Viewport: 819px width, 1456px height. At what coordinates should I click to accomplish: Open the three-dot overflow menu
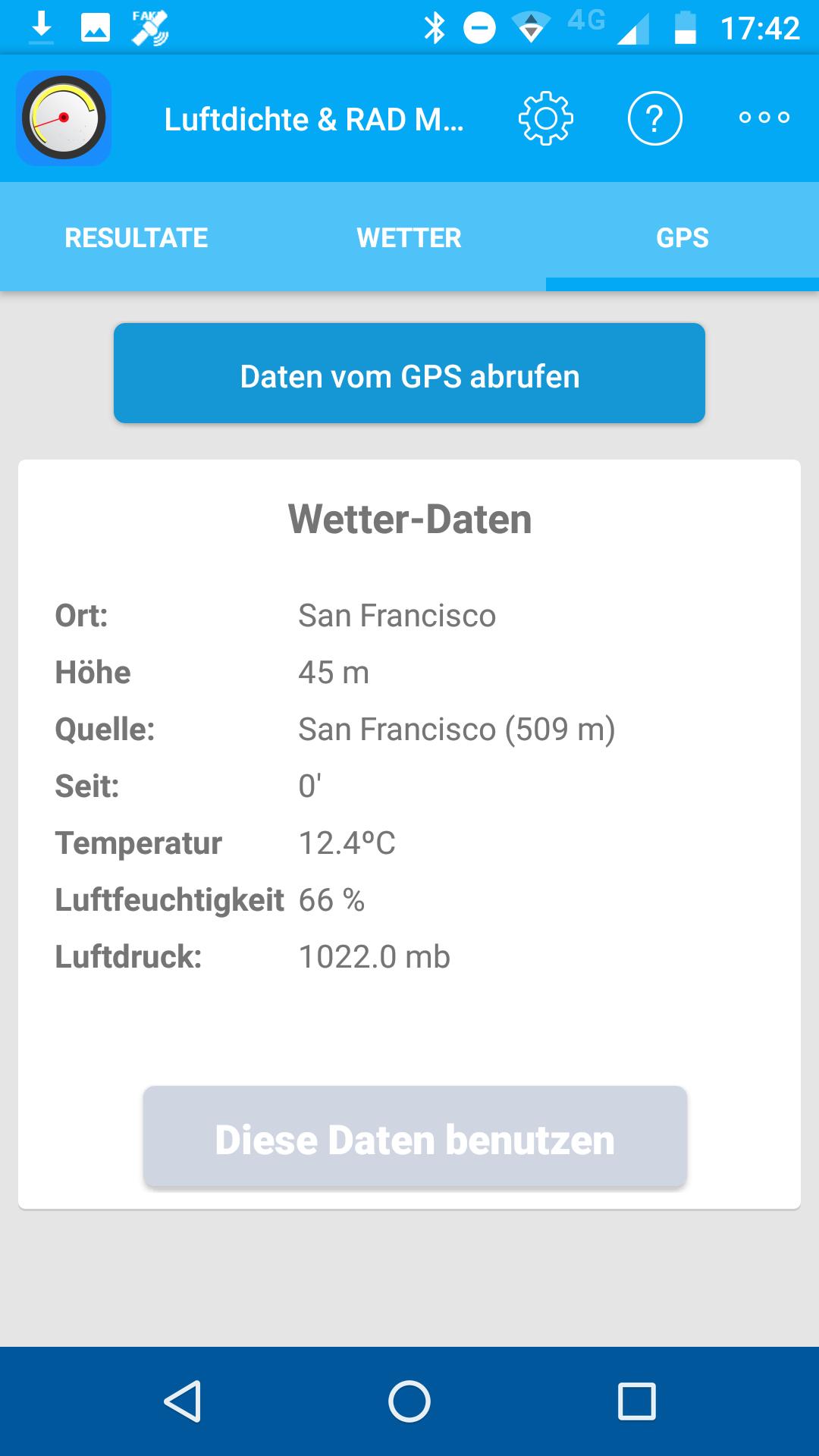(764, 118)
